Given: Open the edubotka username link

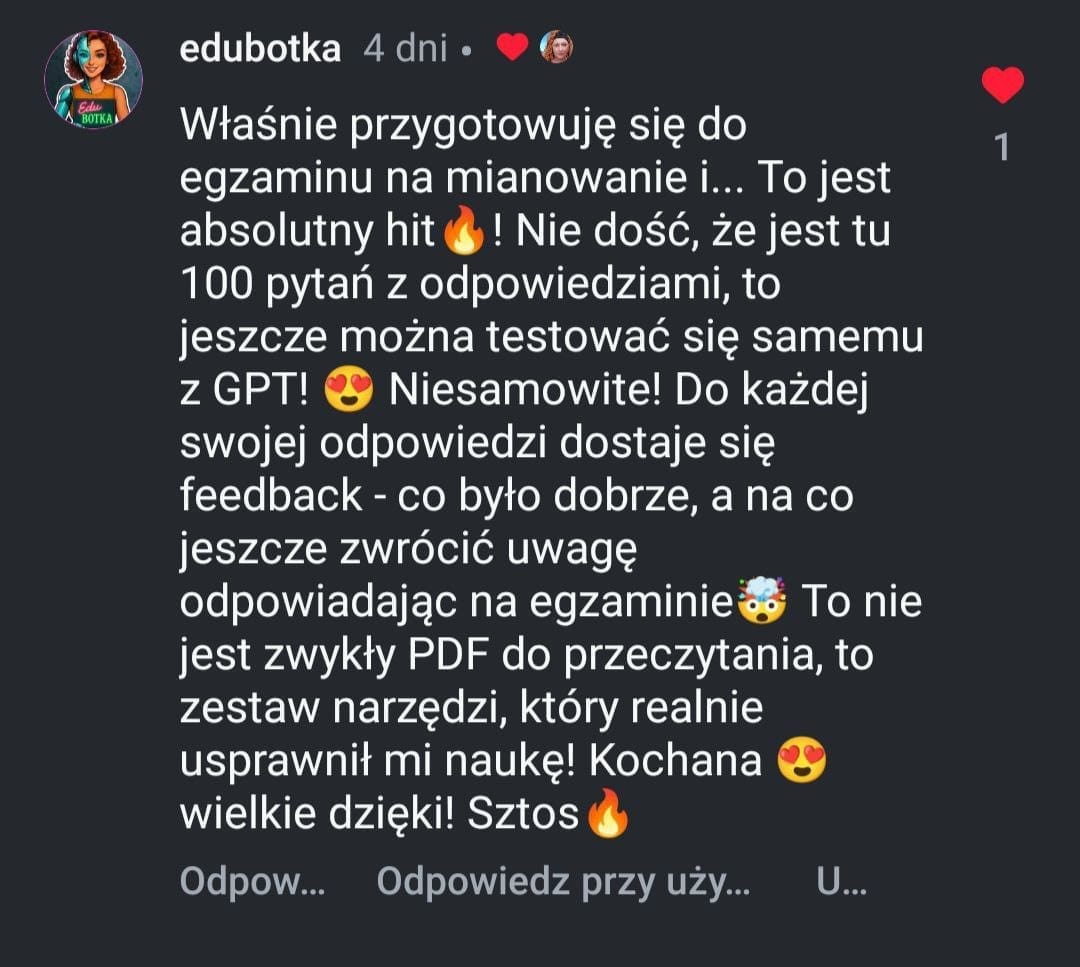Looking at the screenshot, I should [x=260, y=48].
